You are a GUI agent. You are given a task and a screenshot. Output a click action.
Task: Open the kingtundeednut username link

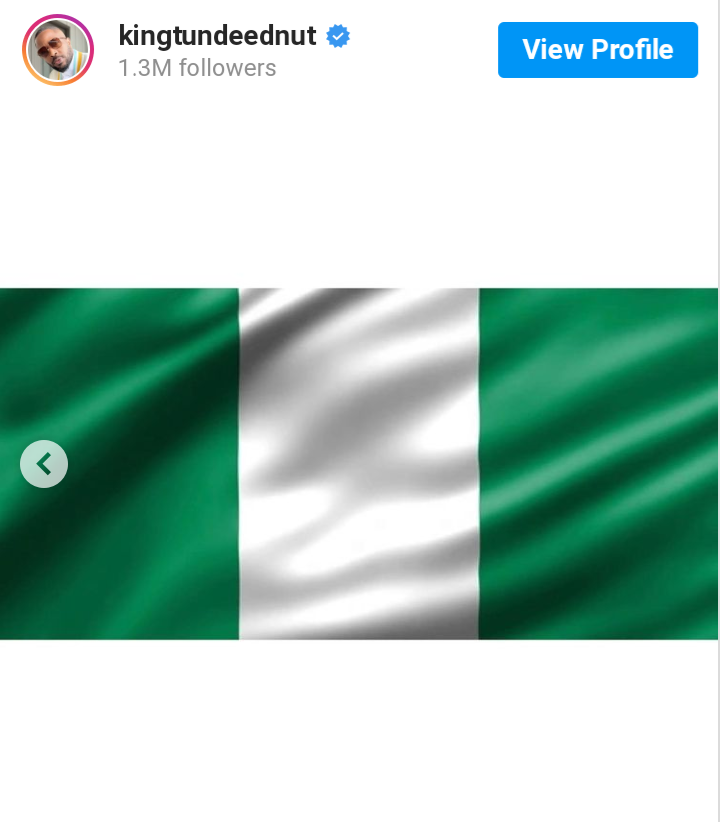point(217,36)
